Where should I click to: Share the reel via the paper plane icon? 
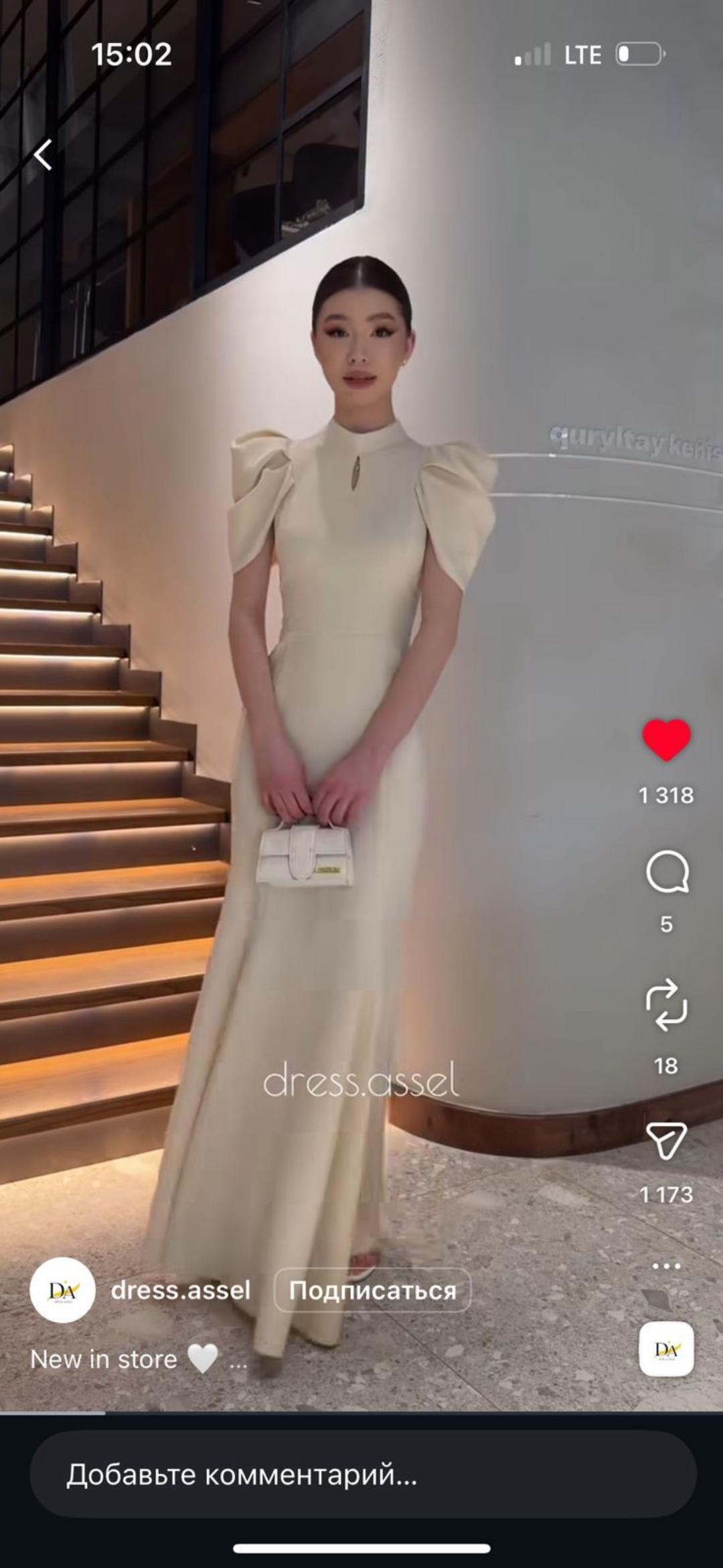click(x=666, y=1141)
